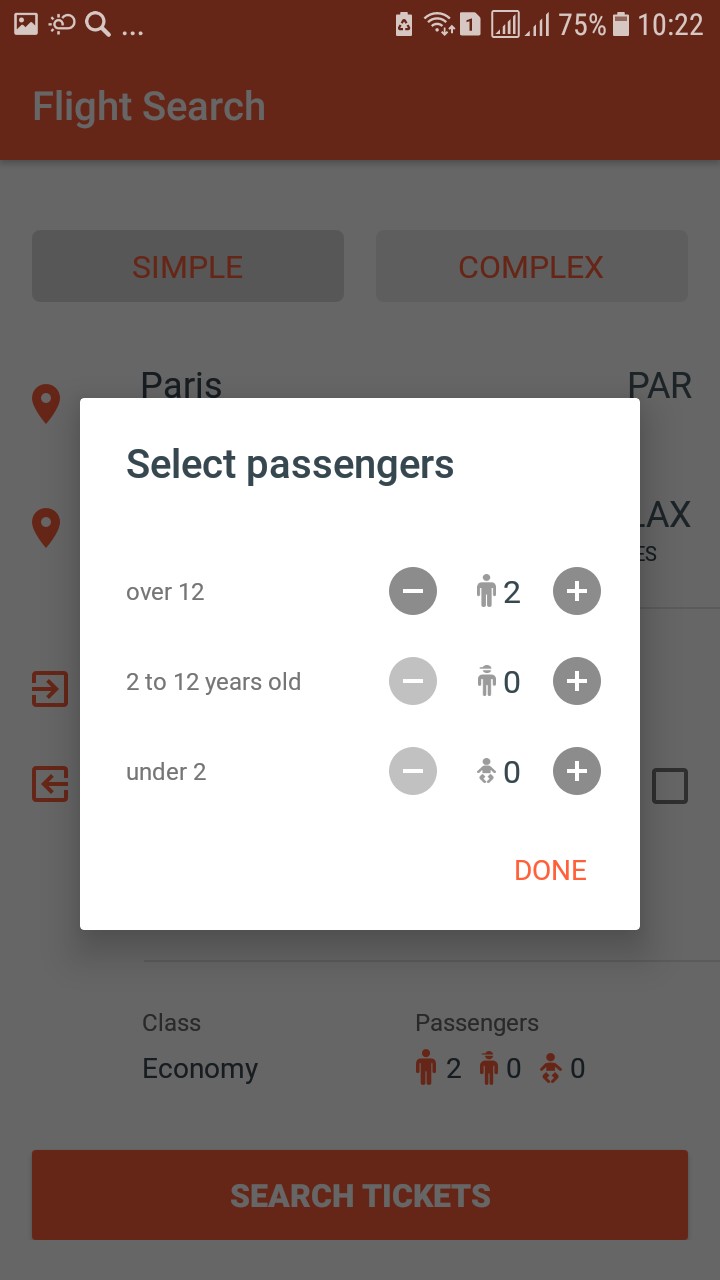
Task: Add a 2 to 12 years old passenger
Action: pos(577,681)
